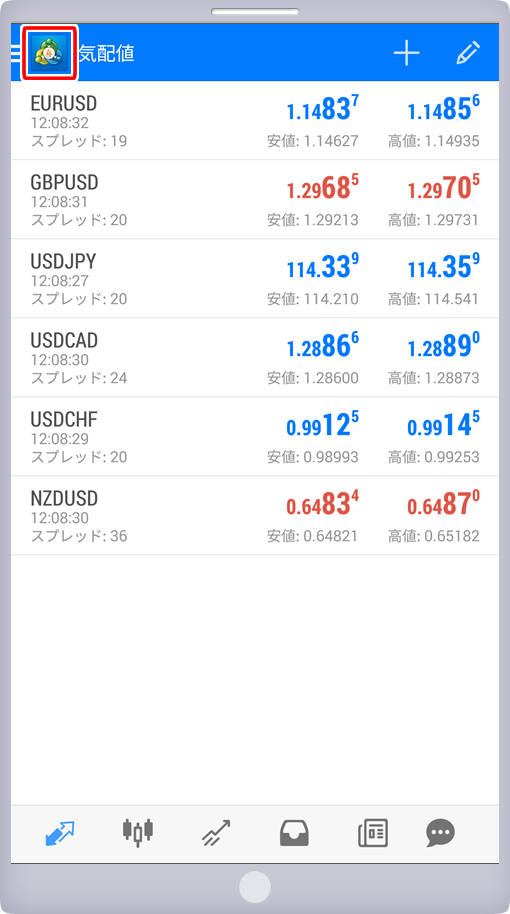The image size is (510, 914).
Task: Switch to the candlestick chart tab
Action: 138,832
